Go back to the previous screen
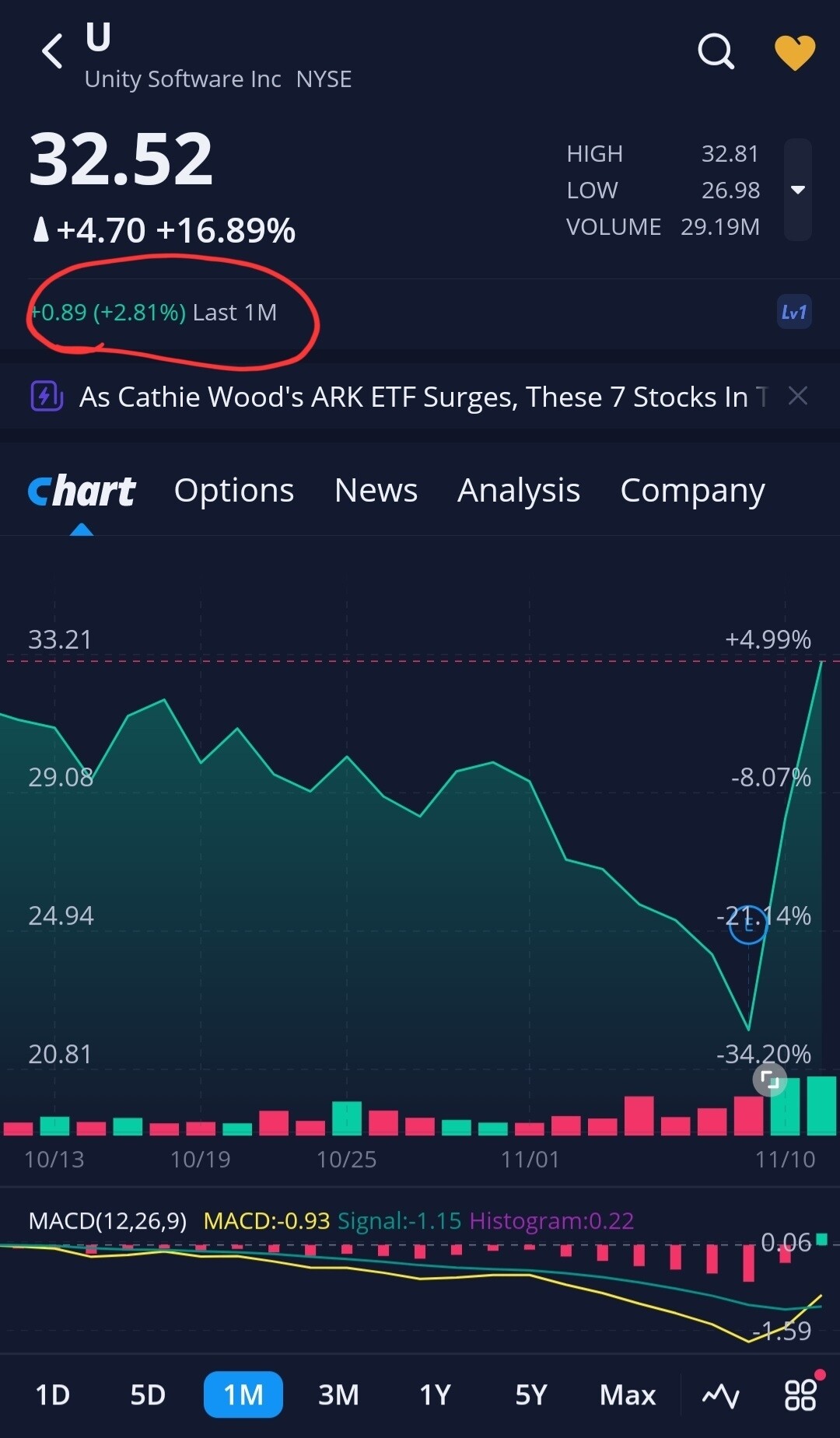Viewport: 840px width, 1438px height. click(52, 52)
